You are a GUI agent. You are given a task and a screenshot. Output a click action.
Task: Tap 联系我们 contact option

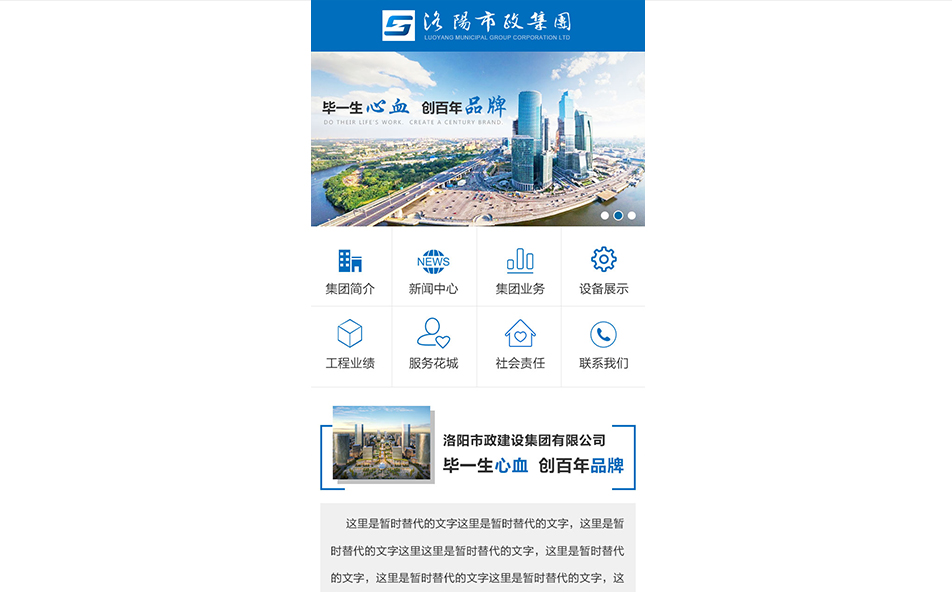(x=603, y=345)
